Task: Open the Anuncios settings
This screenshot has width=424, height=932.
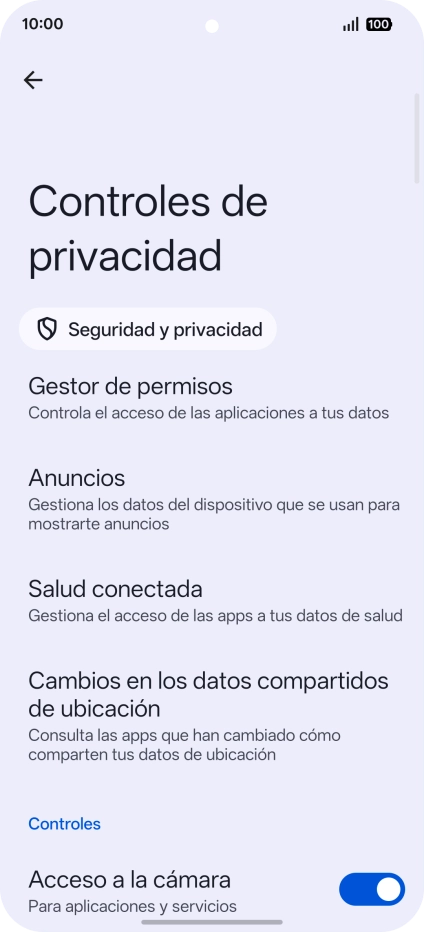Action: (x=212, y=498)
